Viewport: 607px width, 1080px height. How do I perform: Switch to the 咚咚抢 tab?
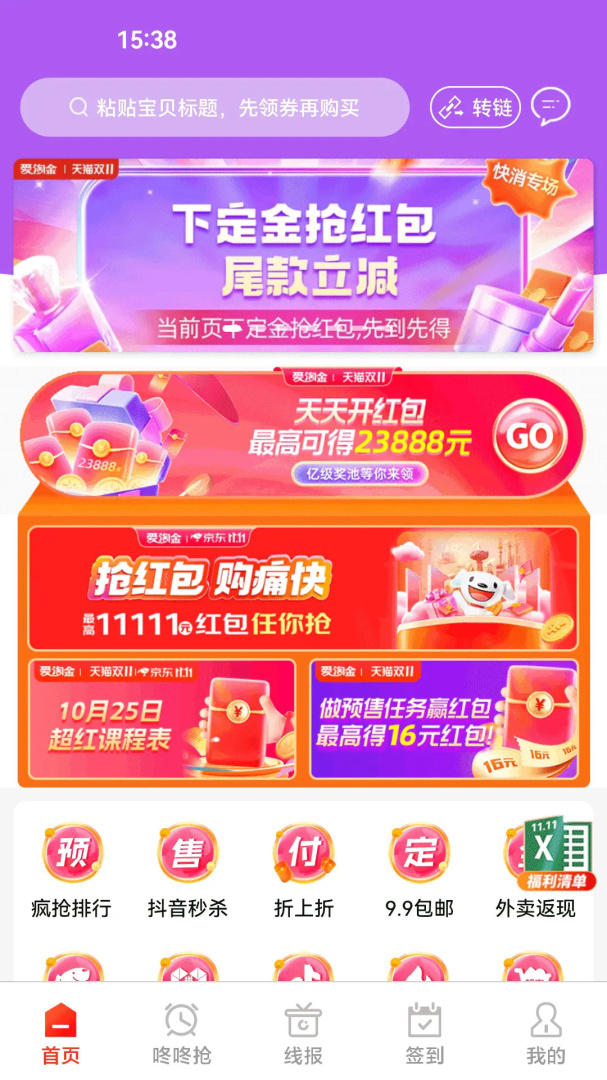pos(182,1034)
